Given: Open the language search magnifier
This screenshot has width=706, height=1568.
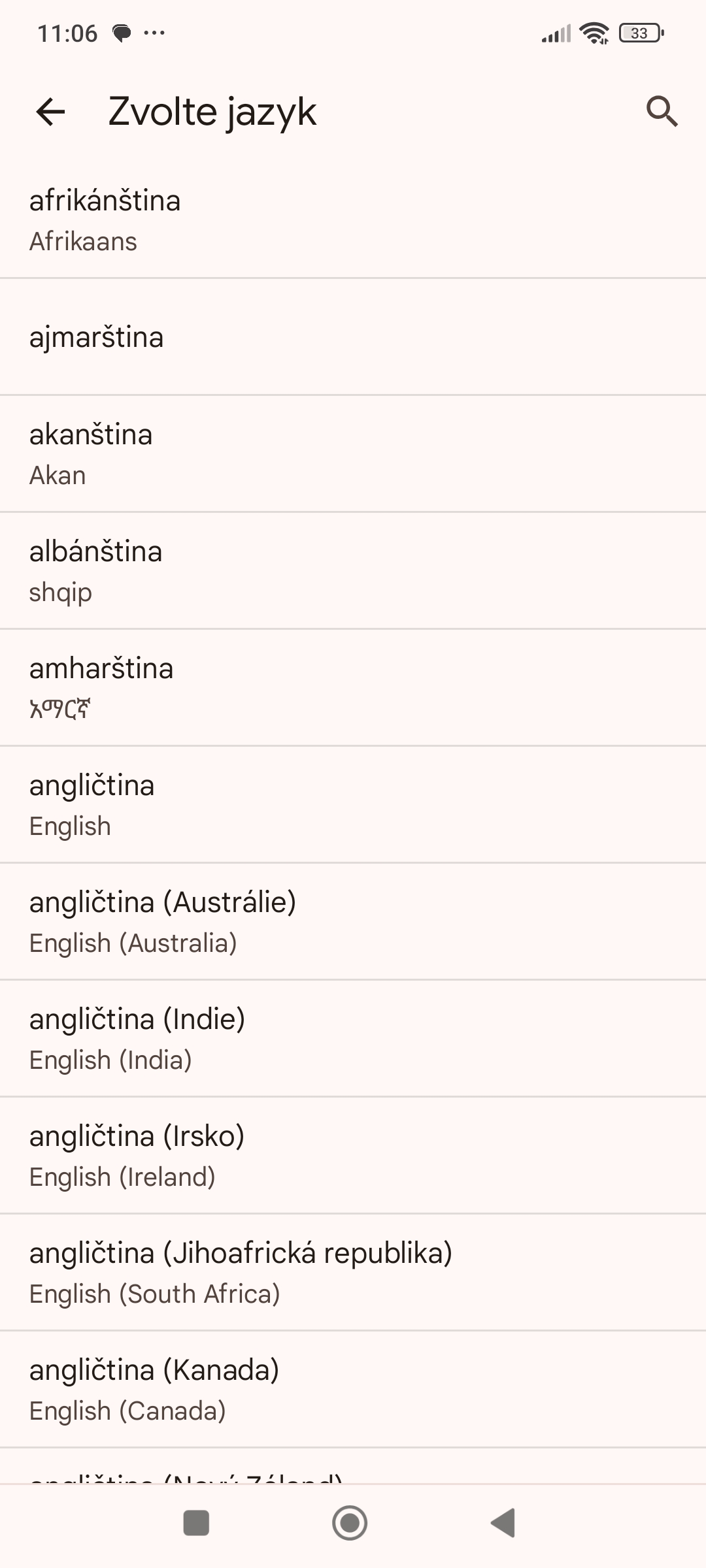Looking at the screenshot, I should pos(662,112).
